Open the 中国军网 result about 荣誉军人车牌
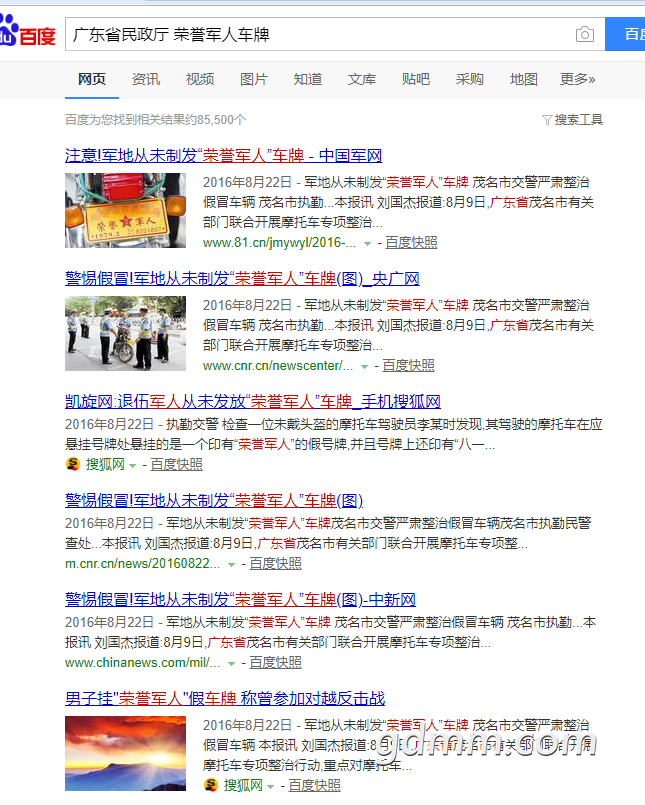The width and height of the screenshot is (645, 805). (223, 155)
